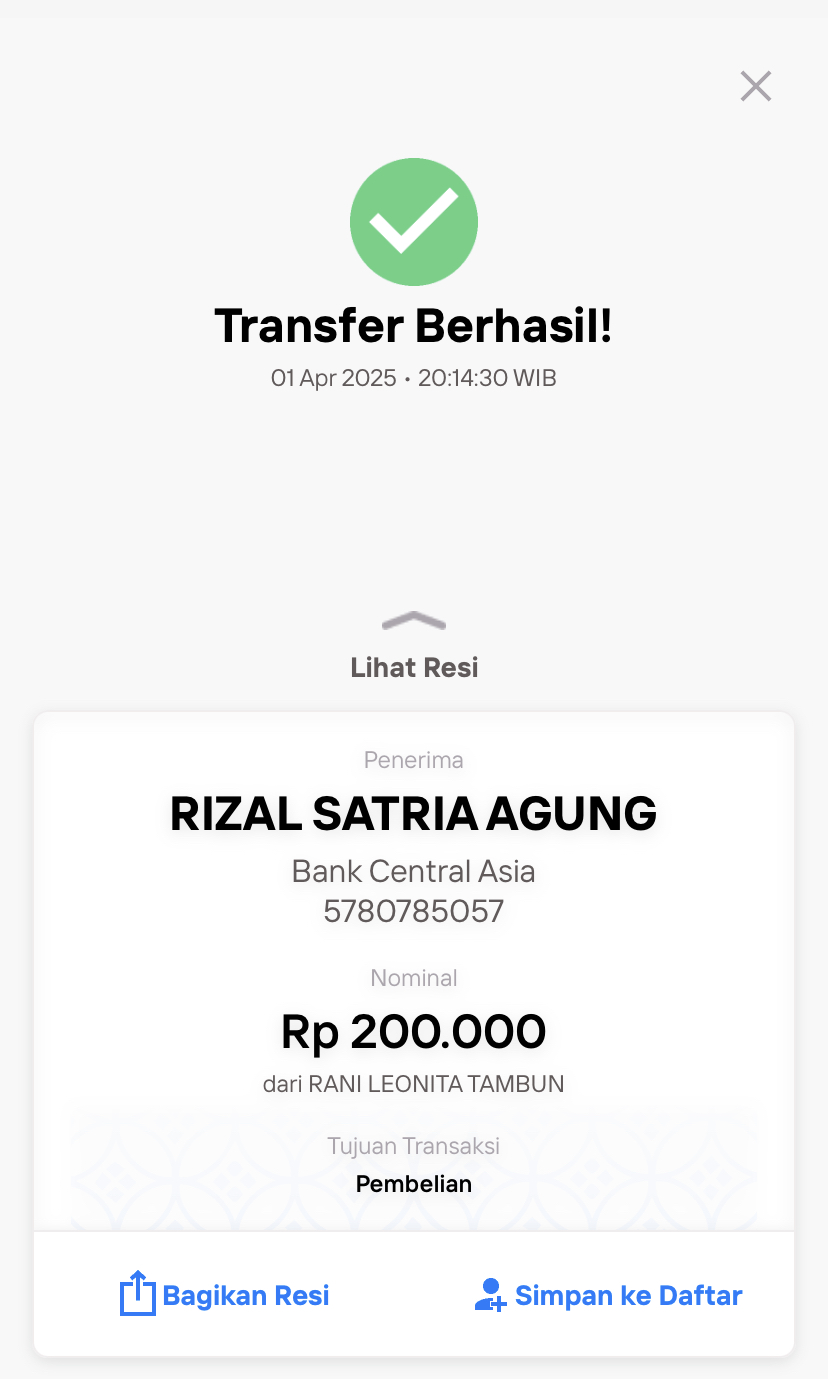Tap Simpan ke Daftar to save recipient

tap(608, 1295)
